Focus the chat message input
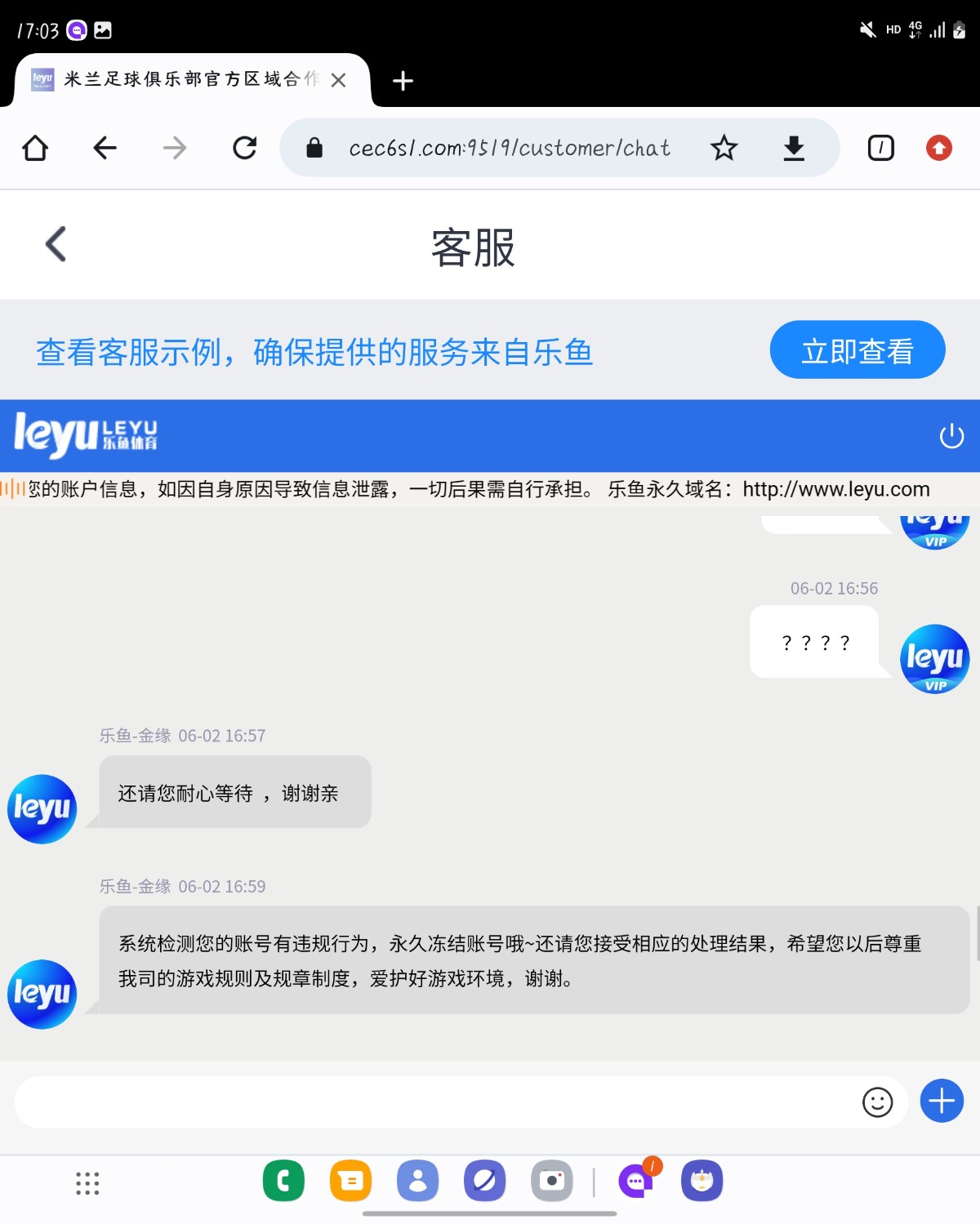This screenshot has height=1224, width=980. (x=433, y=1102)
